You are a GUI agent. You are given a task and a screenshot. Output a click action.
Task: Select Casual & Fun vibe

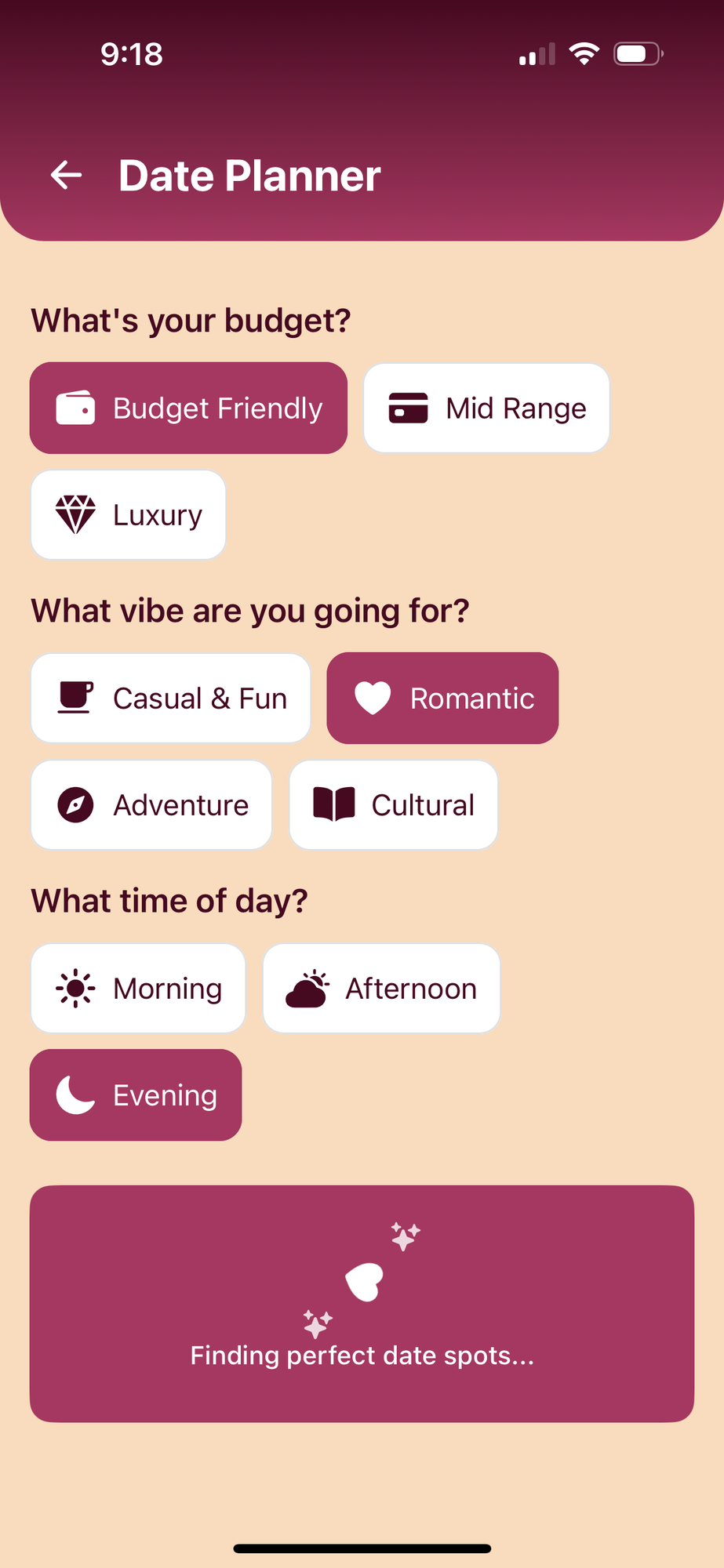[x=171, y=699]
